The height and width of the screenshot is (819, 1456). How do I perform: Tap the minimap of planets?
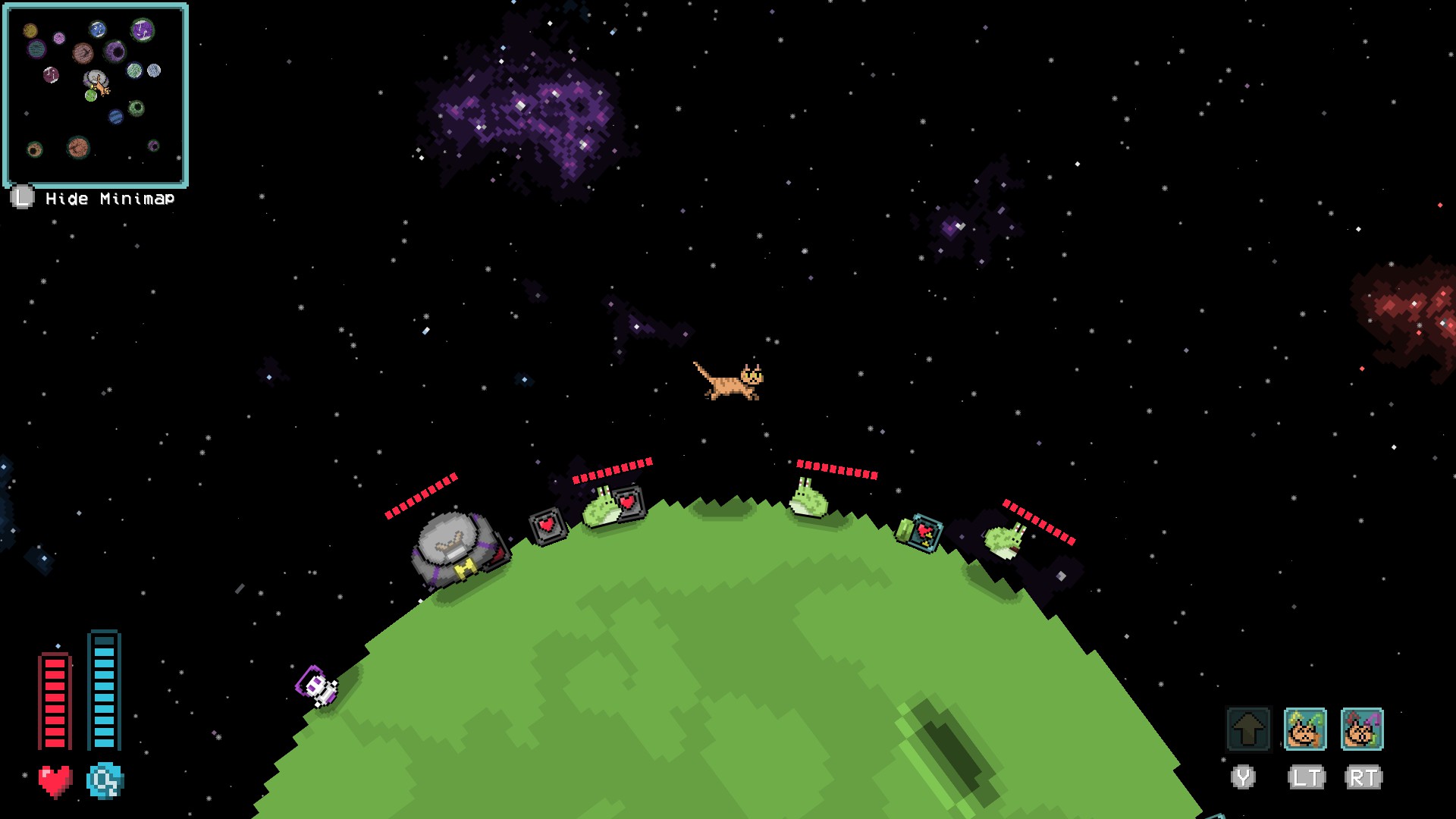(x=96, y=96)
